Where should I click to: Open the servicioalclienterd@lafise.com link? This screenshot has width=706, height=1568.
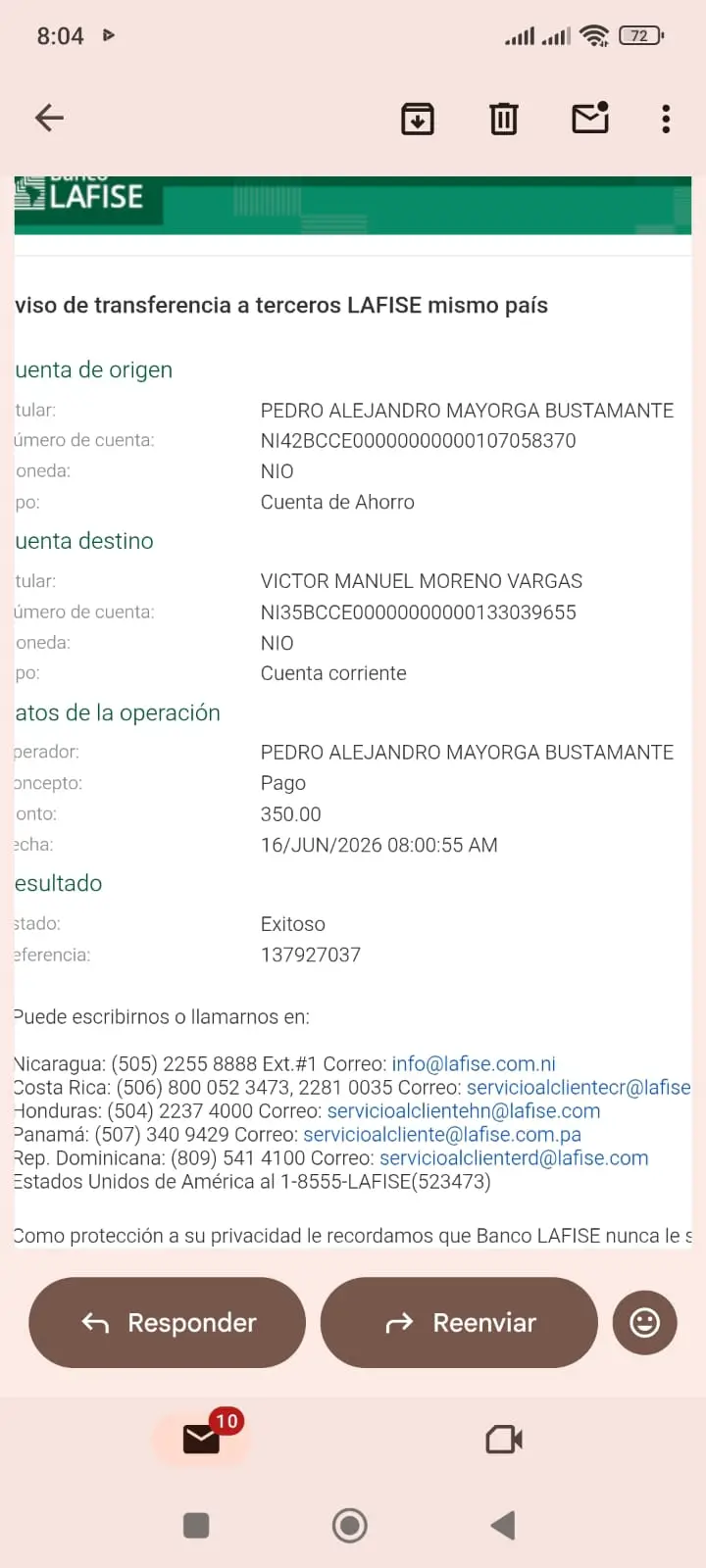tap(514, 1157)
